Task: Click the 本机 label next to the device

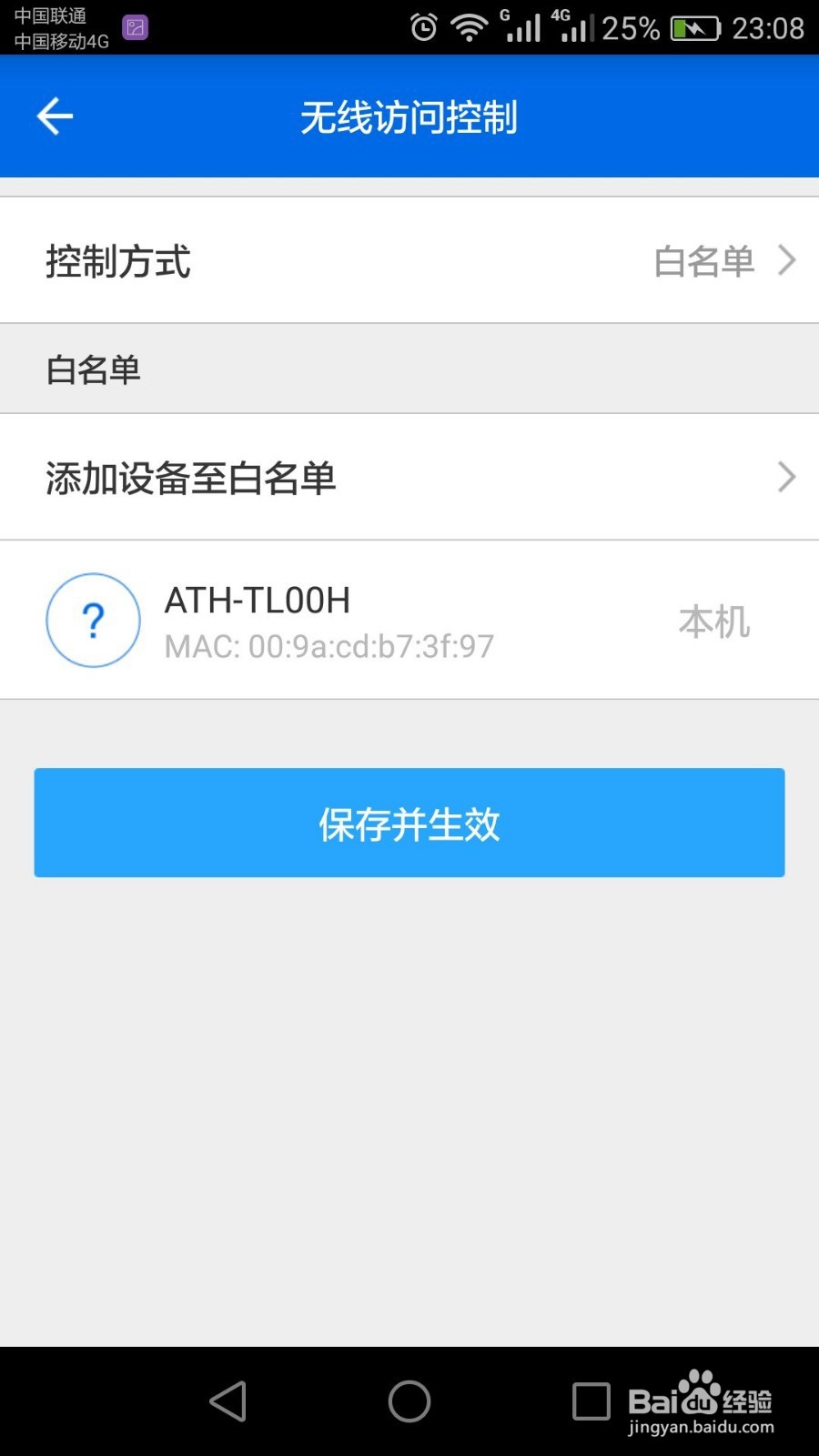Action: tap(715, 620)
